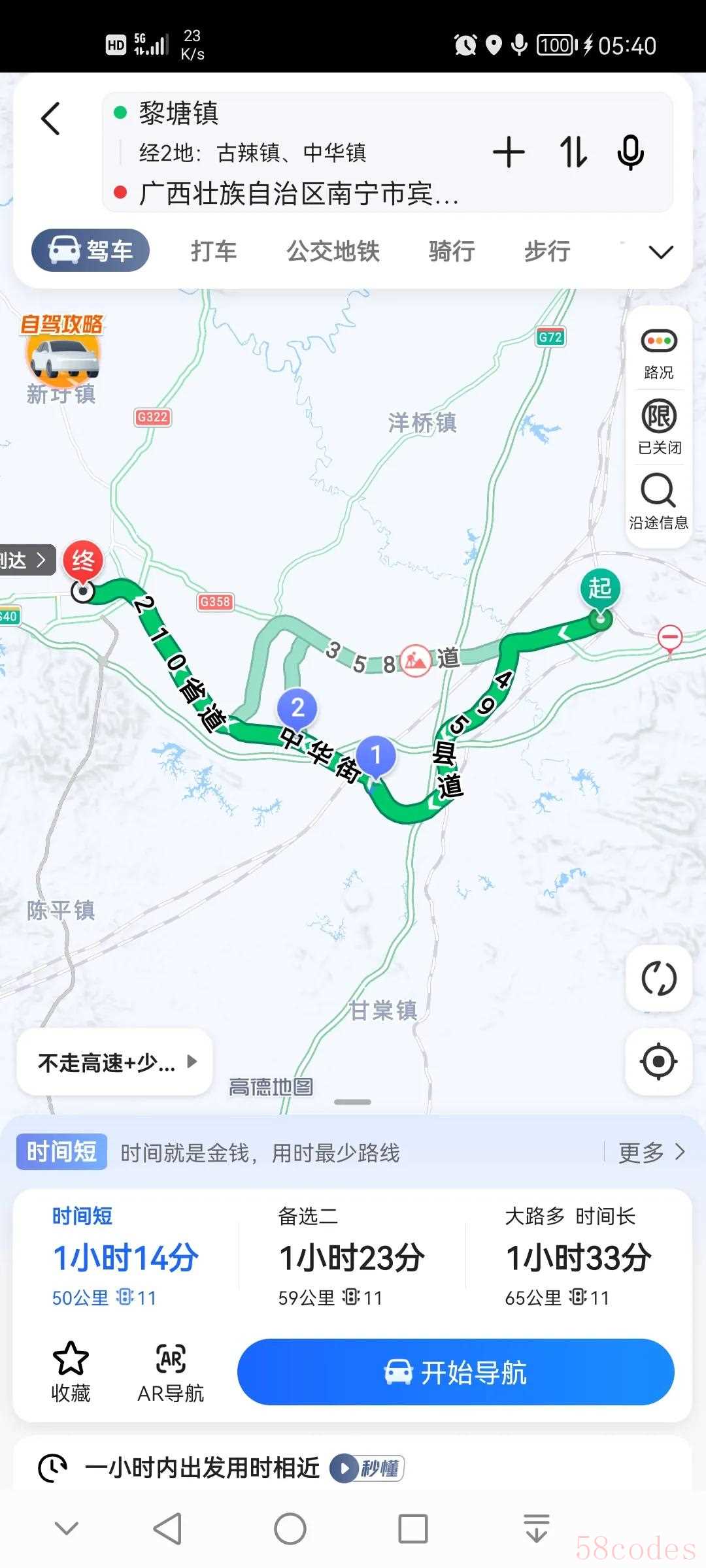Open the route preference 不走高速+少…
706x1568 pixels.
116,1062
